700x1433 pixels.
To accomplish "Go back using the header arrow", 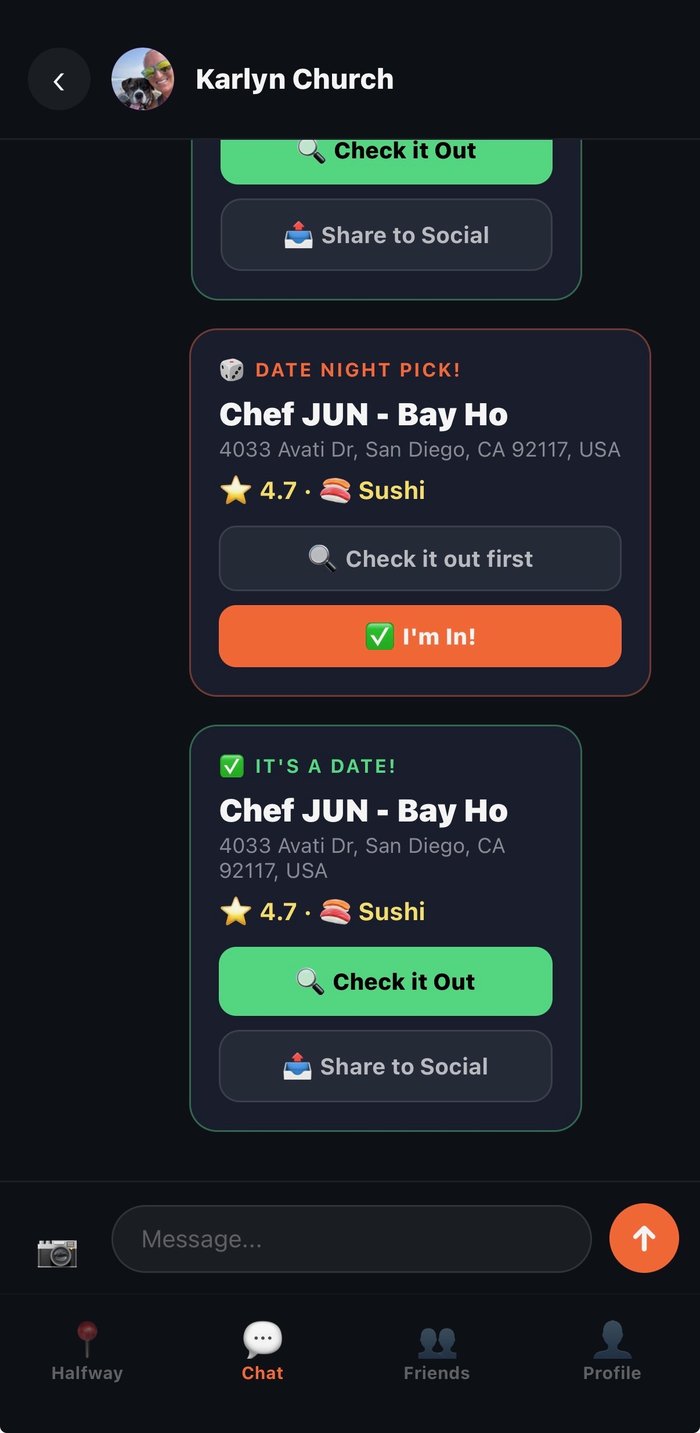I will pyautogui.click(x=59, y=80).
